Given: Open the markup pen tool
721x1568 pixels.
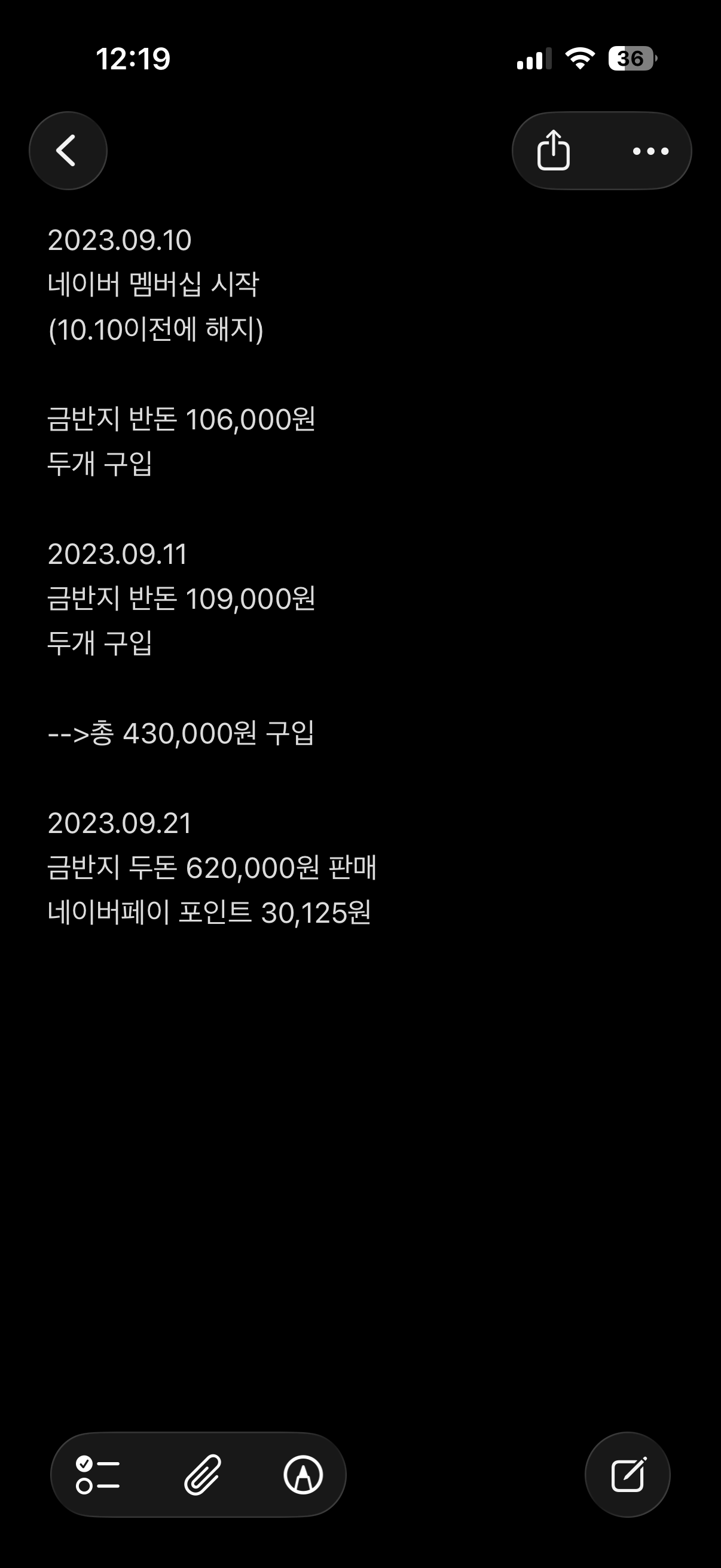Looking at the screenshot, I should 303,1475.
